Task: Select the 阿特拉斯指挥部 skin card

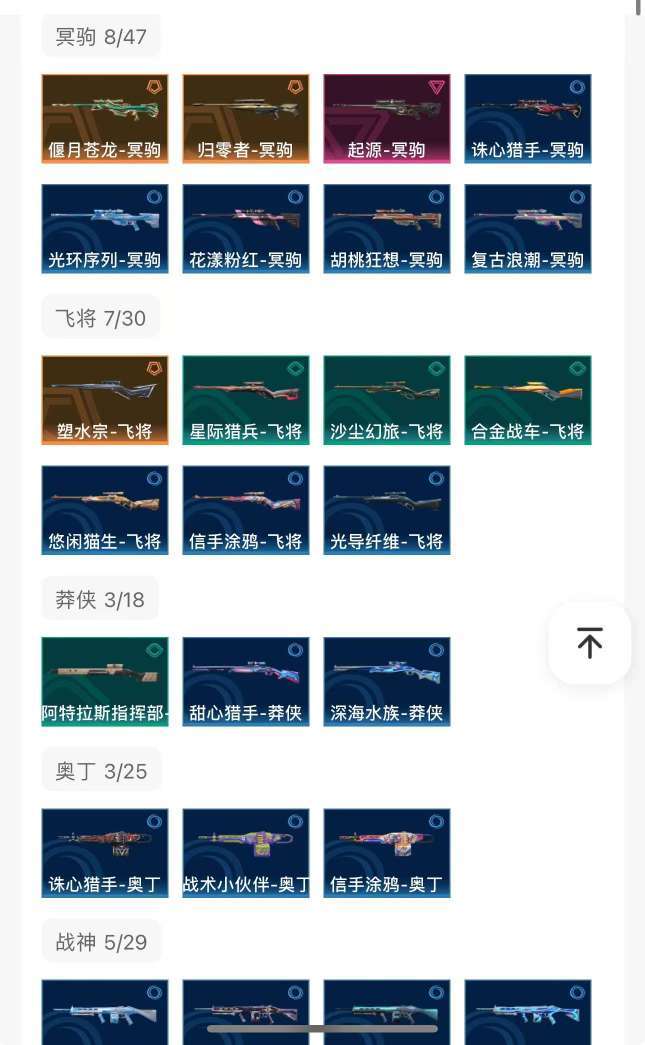Action: click(105, 681)
